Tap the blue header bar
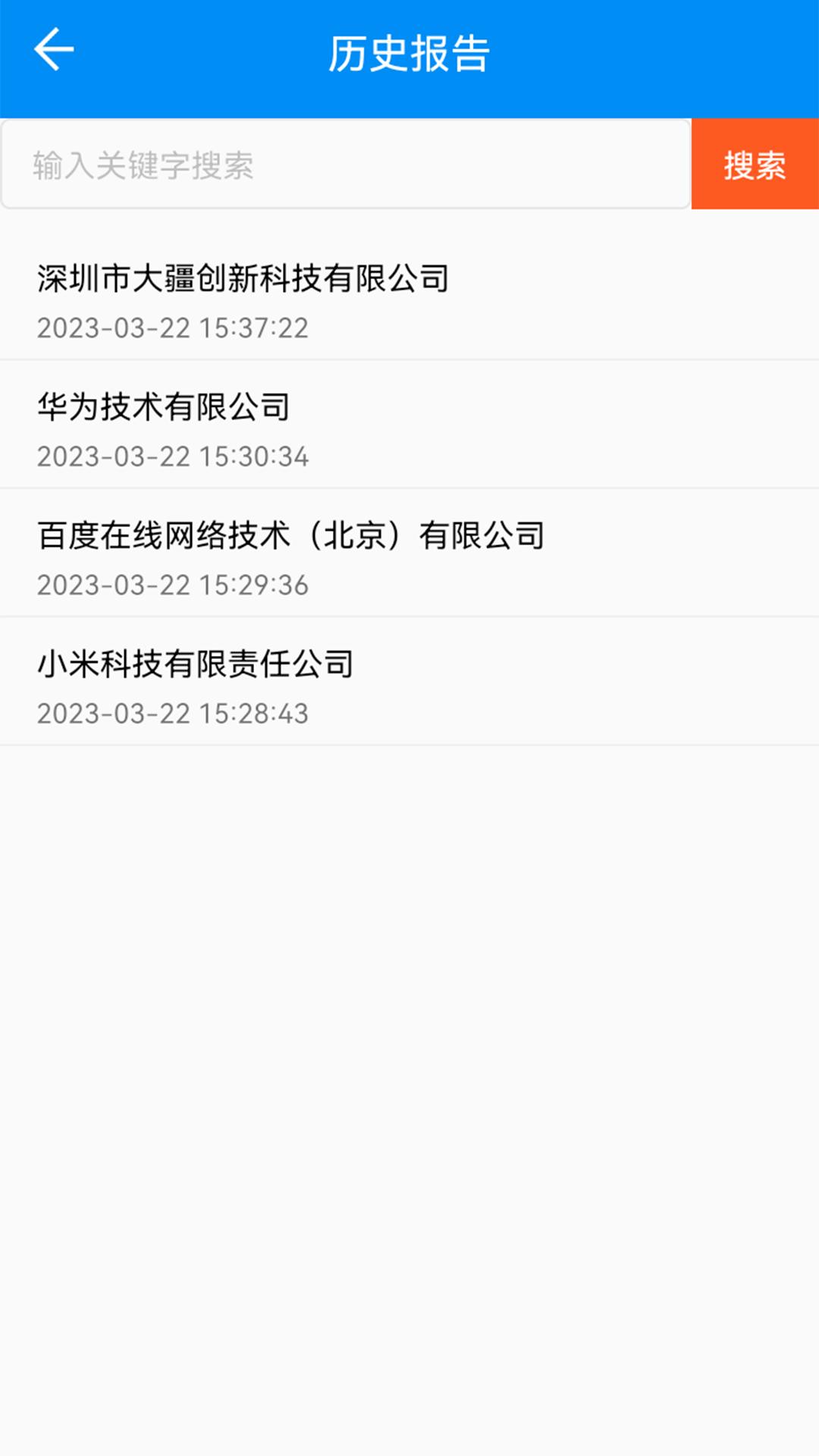The height and width of the screenshot is (1456, 819). (409, 57)
